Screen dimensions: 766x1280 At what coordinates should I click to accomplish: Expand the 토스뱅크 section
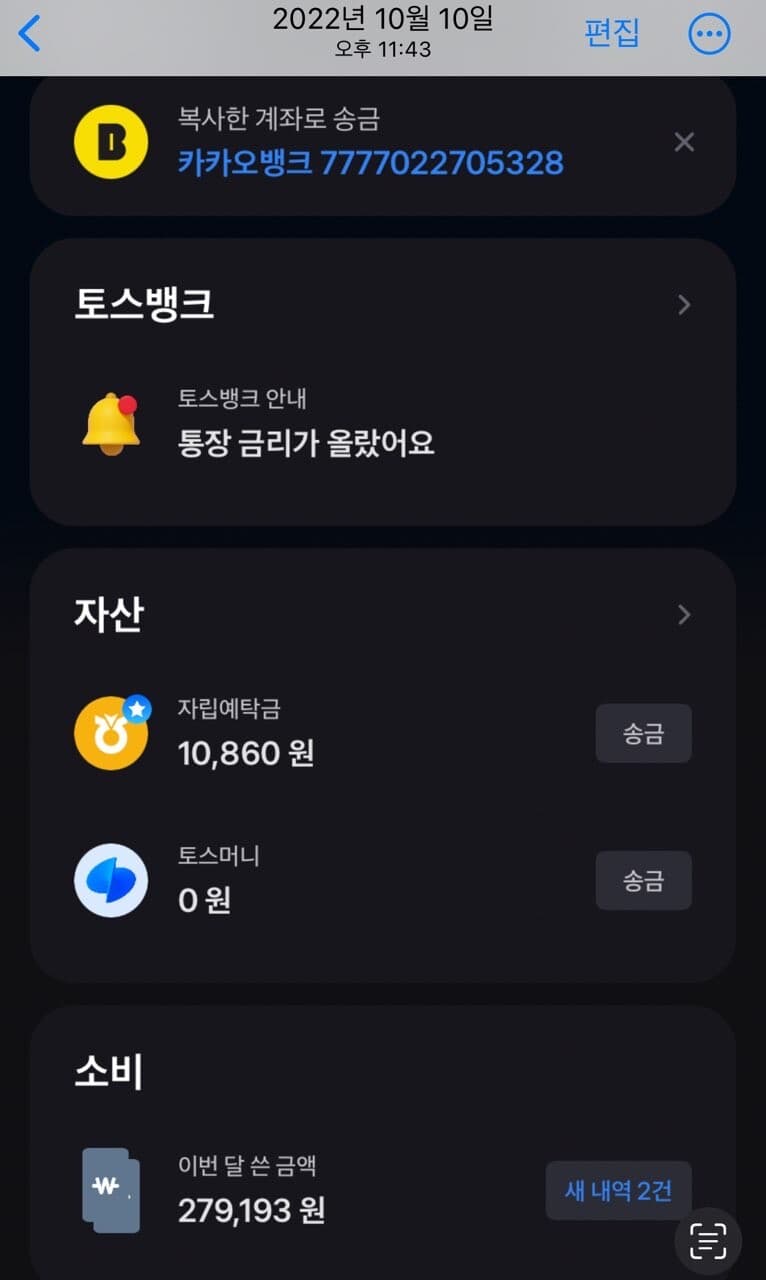click(x=684, y=305)
